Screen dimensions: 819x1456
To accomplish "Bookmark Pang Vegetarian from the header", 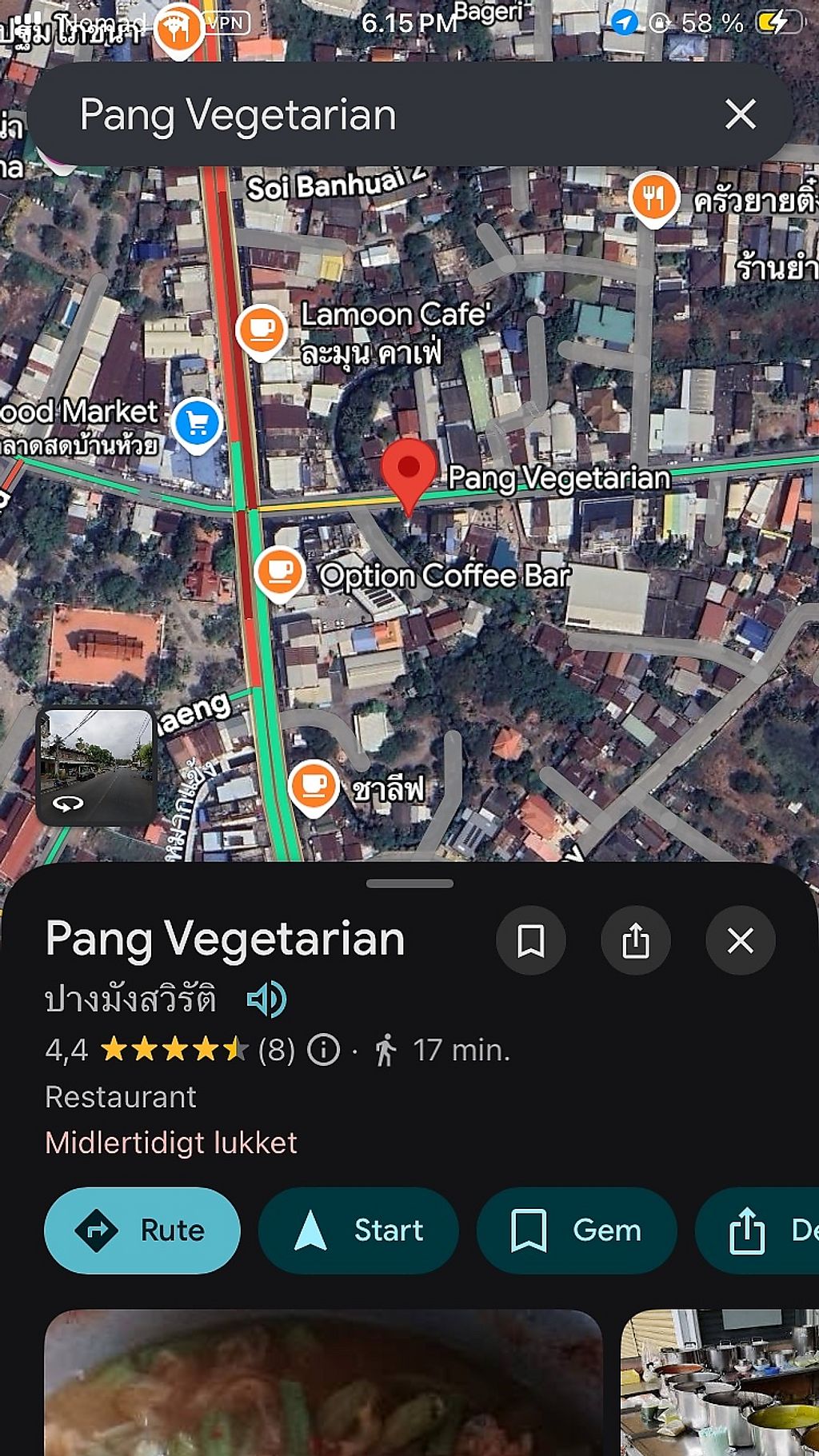I will [531, 940].
